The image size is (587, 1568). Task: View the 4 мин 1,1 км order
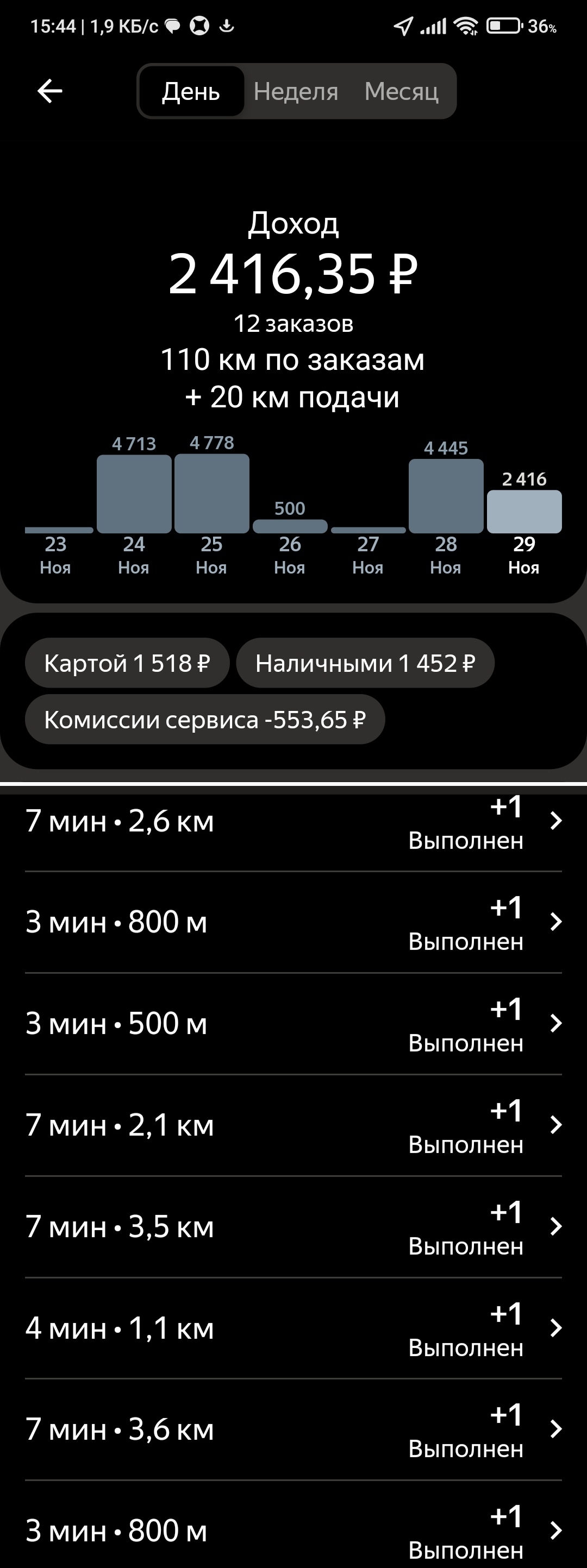[293, 1328]
